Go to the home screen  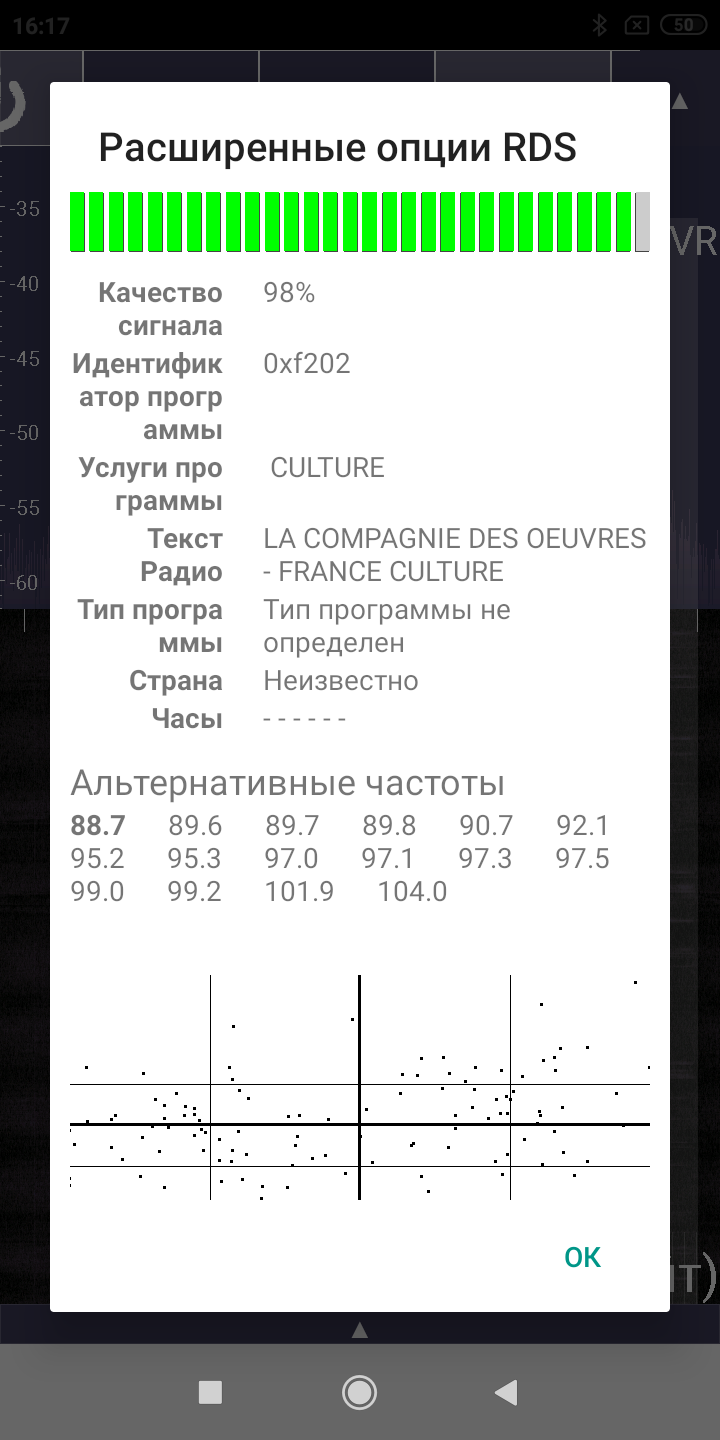point(359,1392)
